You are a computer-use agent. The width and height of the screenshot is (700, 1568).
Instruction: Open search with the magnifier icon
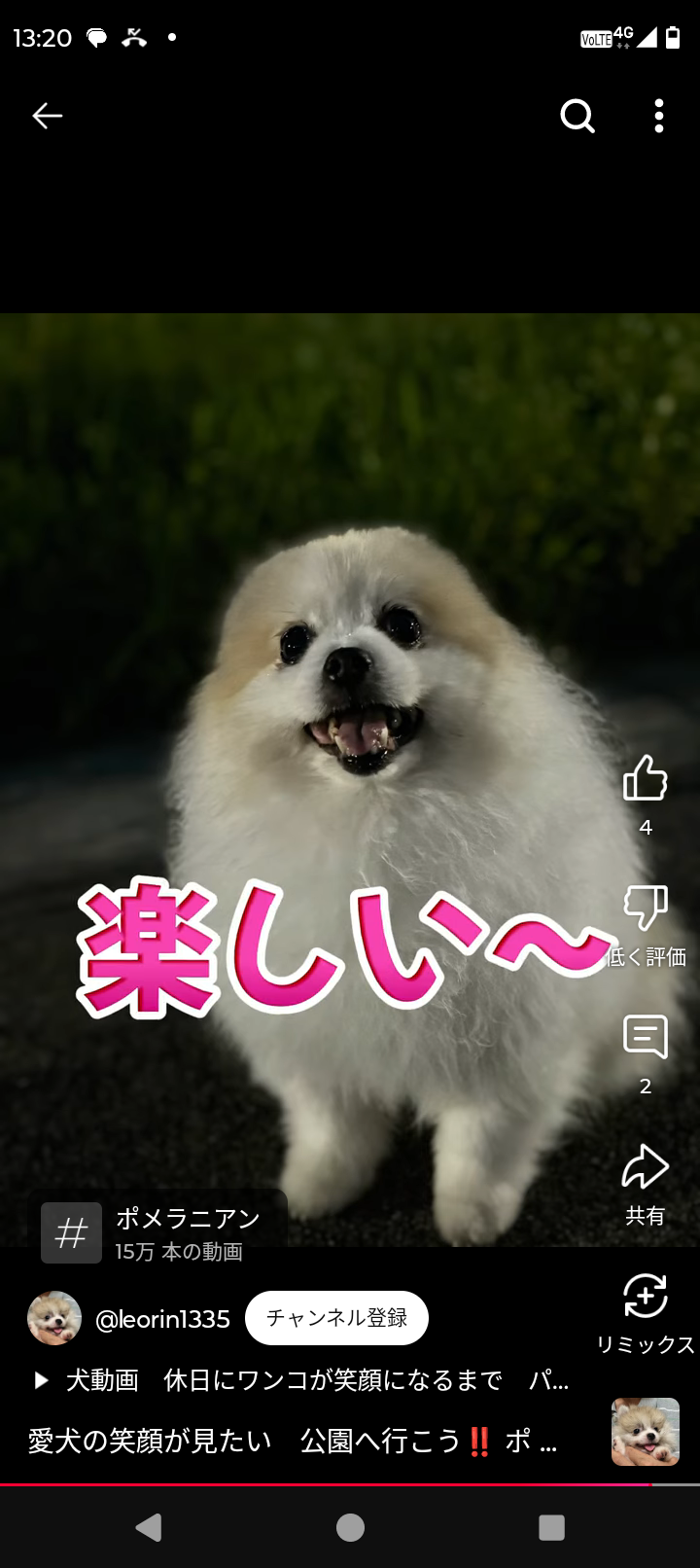point(577,116)
